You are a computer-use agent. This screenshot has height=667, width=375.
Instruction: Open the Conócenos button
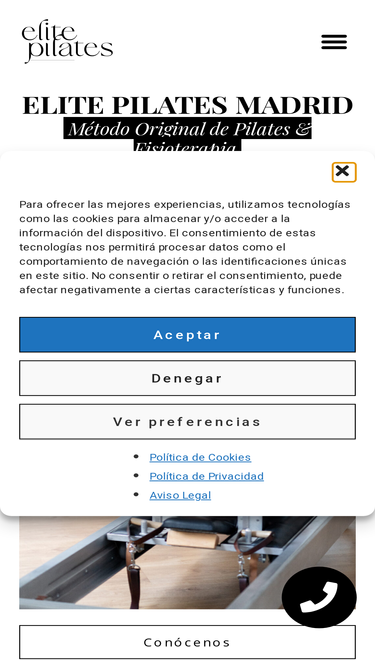tap(188, 642)
